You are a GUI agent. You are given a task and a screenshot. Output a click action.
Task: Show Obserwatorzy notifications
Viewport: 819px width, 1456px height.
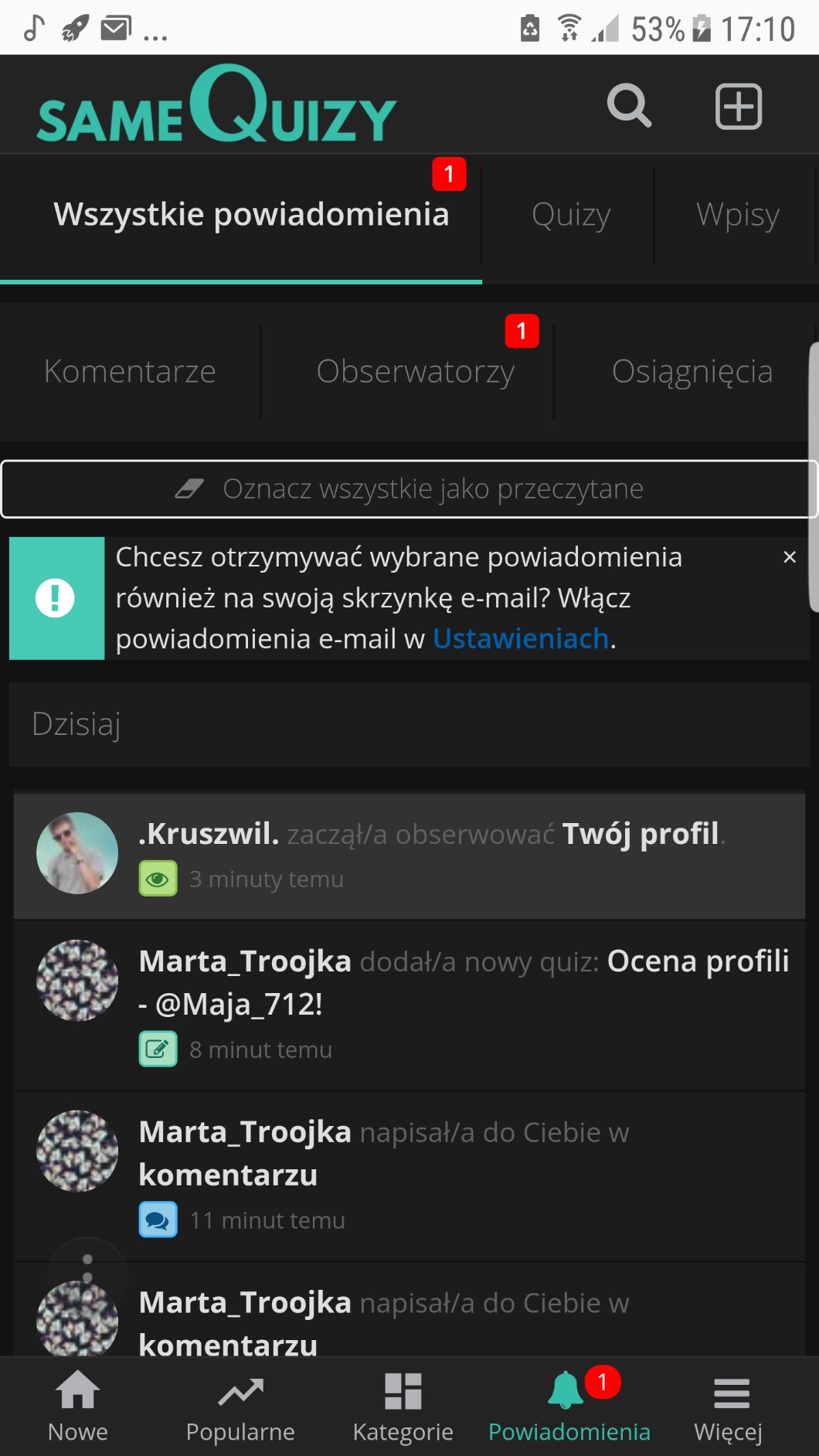(415, 372)
